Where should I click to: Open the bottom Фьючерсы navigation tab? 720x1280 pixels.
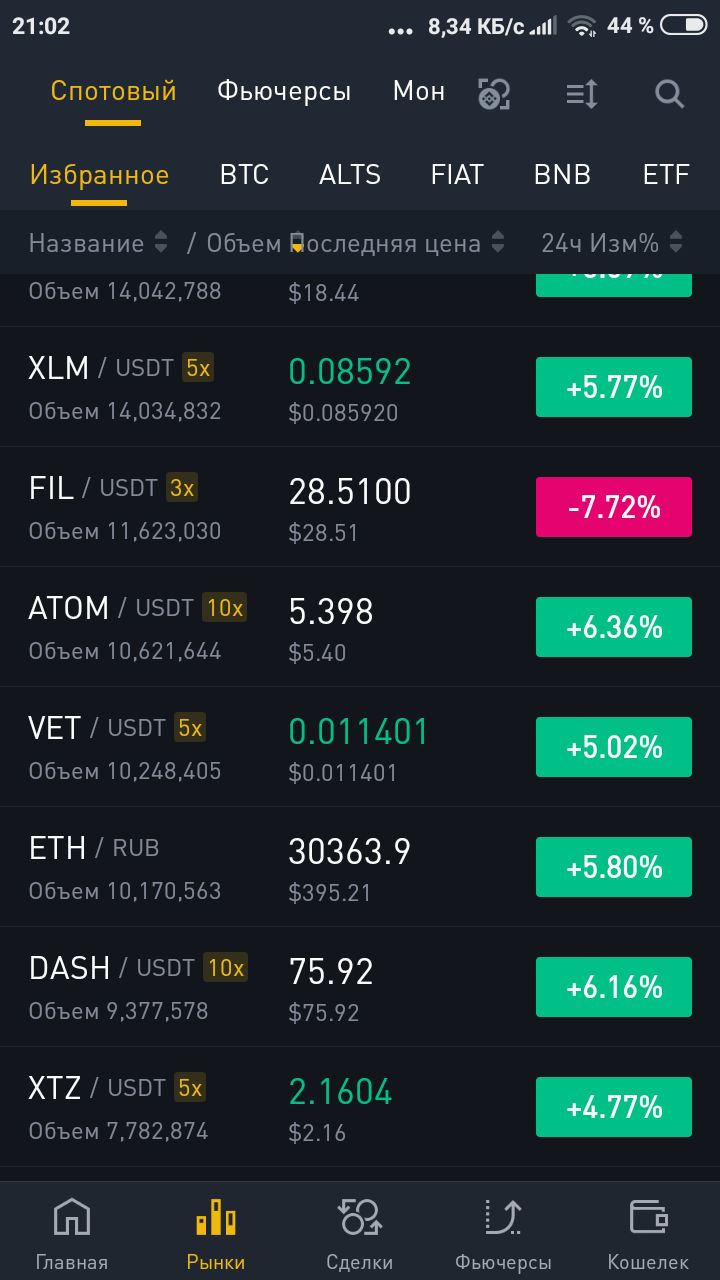click(x=503, y=1233)
